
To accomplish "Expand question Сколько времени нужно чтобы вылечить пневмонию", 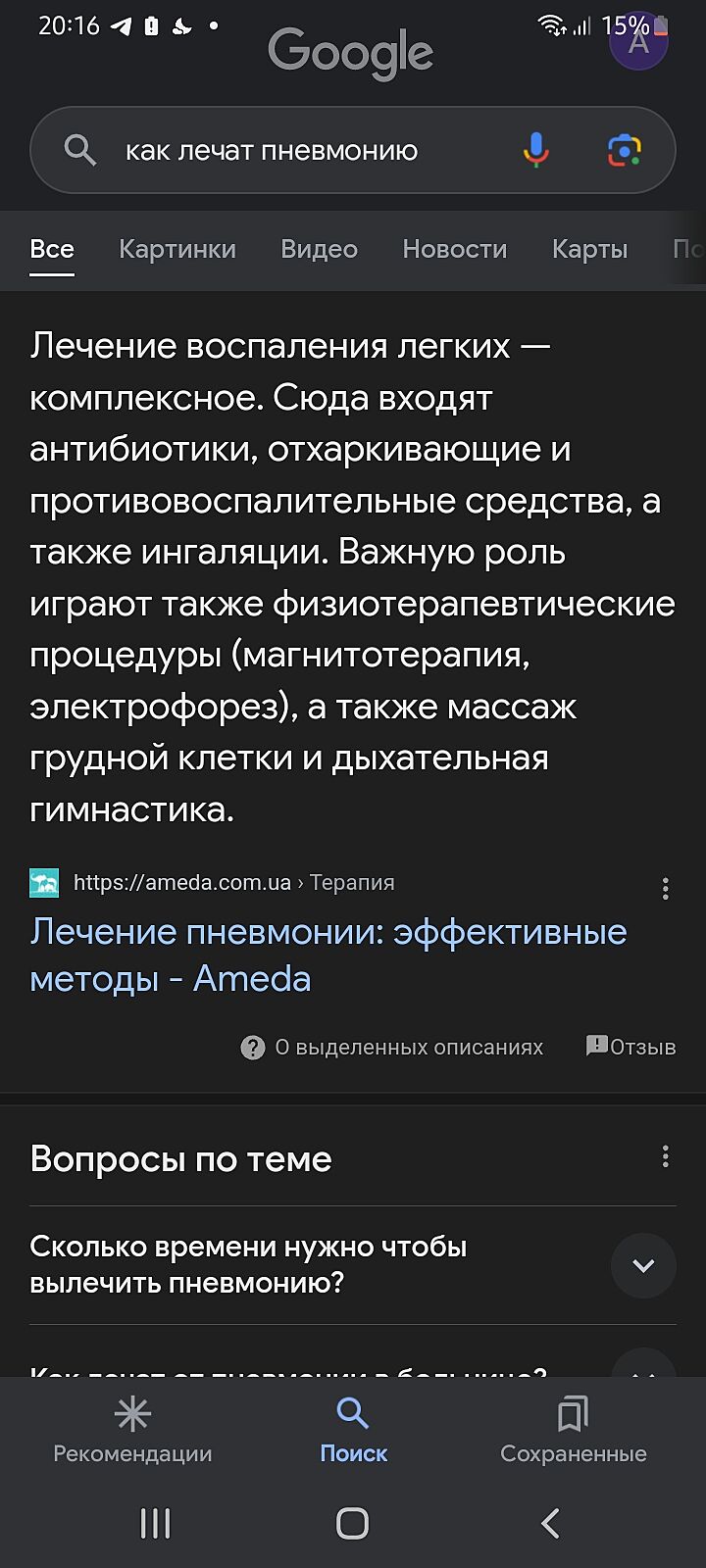I will click(643, 1265).
